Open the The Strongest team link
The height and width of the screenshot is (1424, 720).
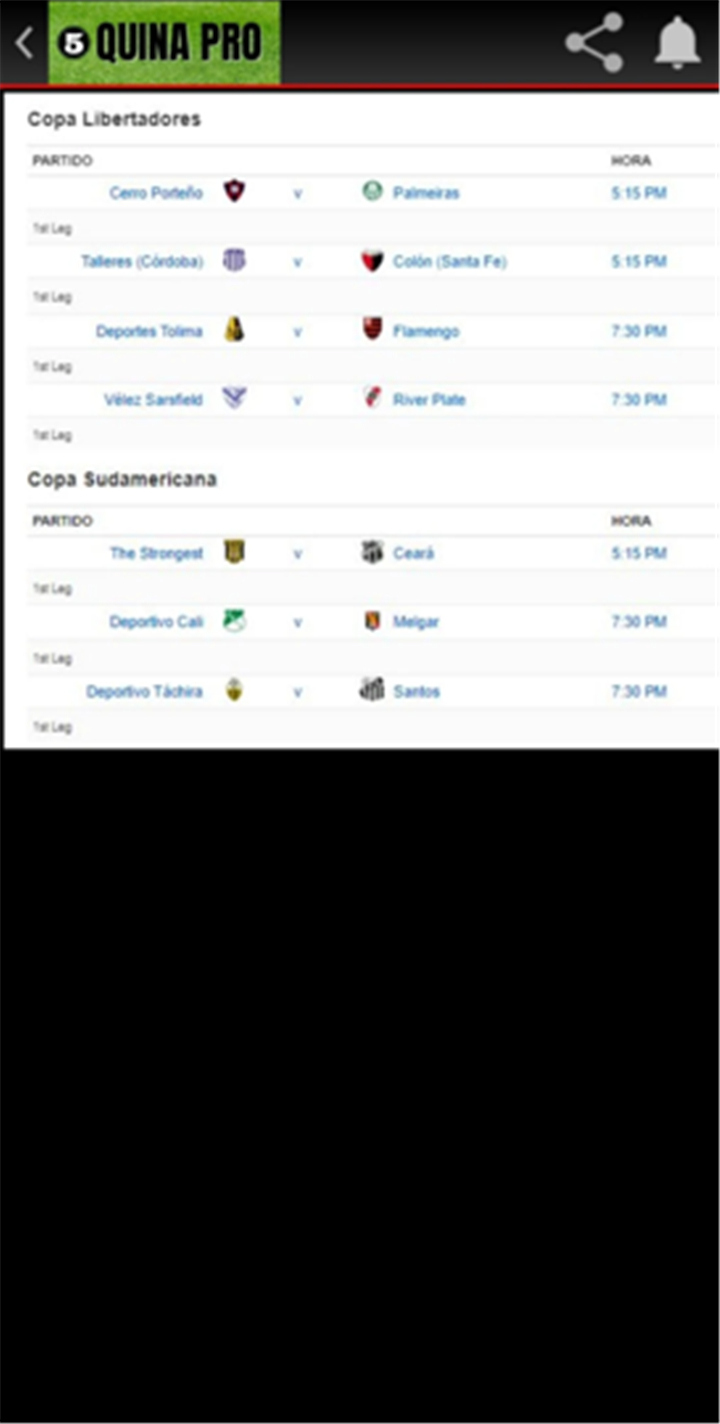tap(156, 553)
